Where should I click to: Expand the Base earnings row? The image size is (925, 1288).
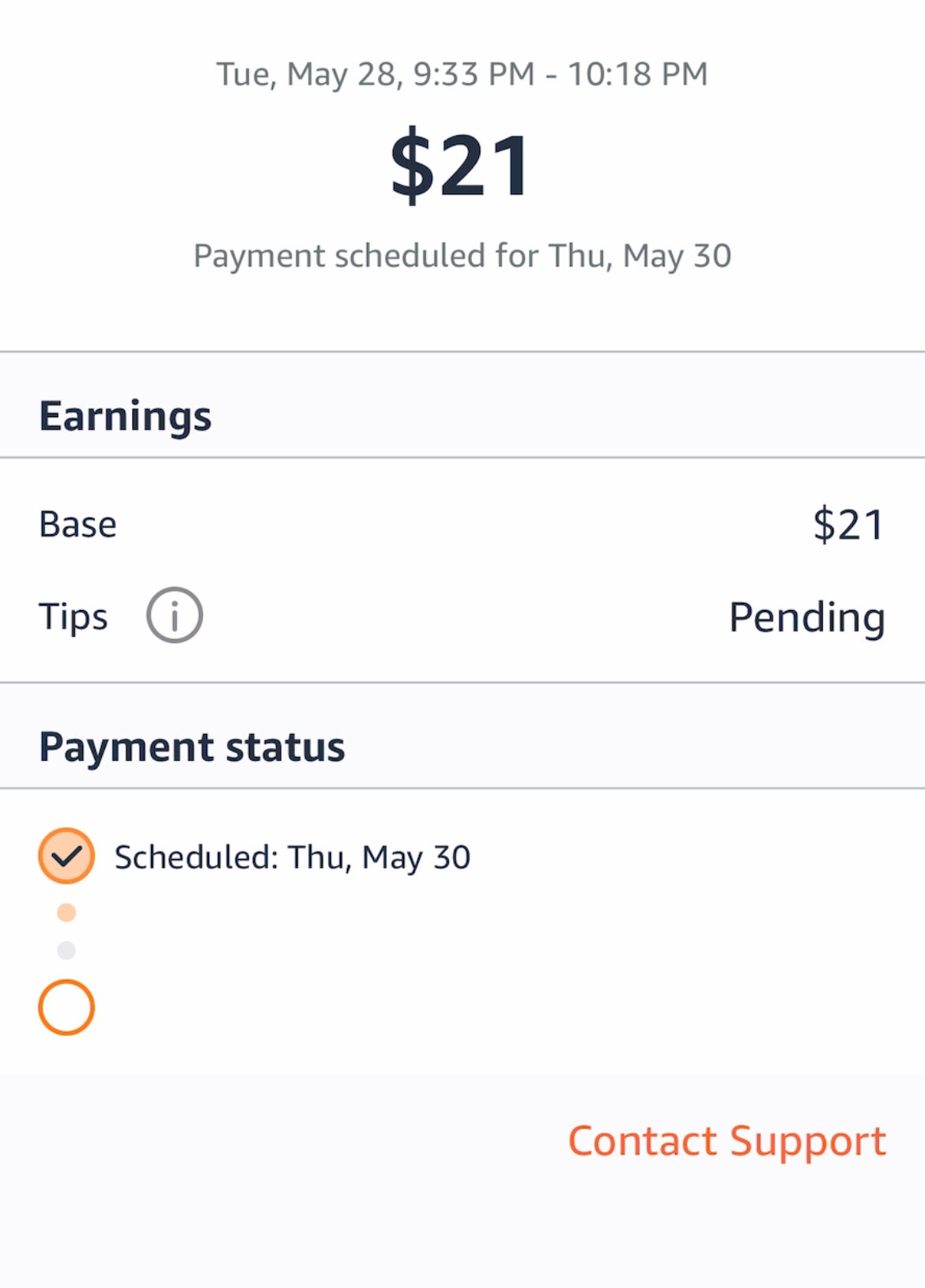462,523
